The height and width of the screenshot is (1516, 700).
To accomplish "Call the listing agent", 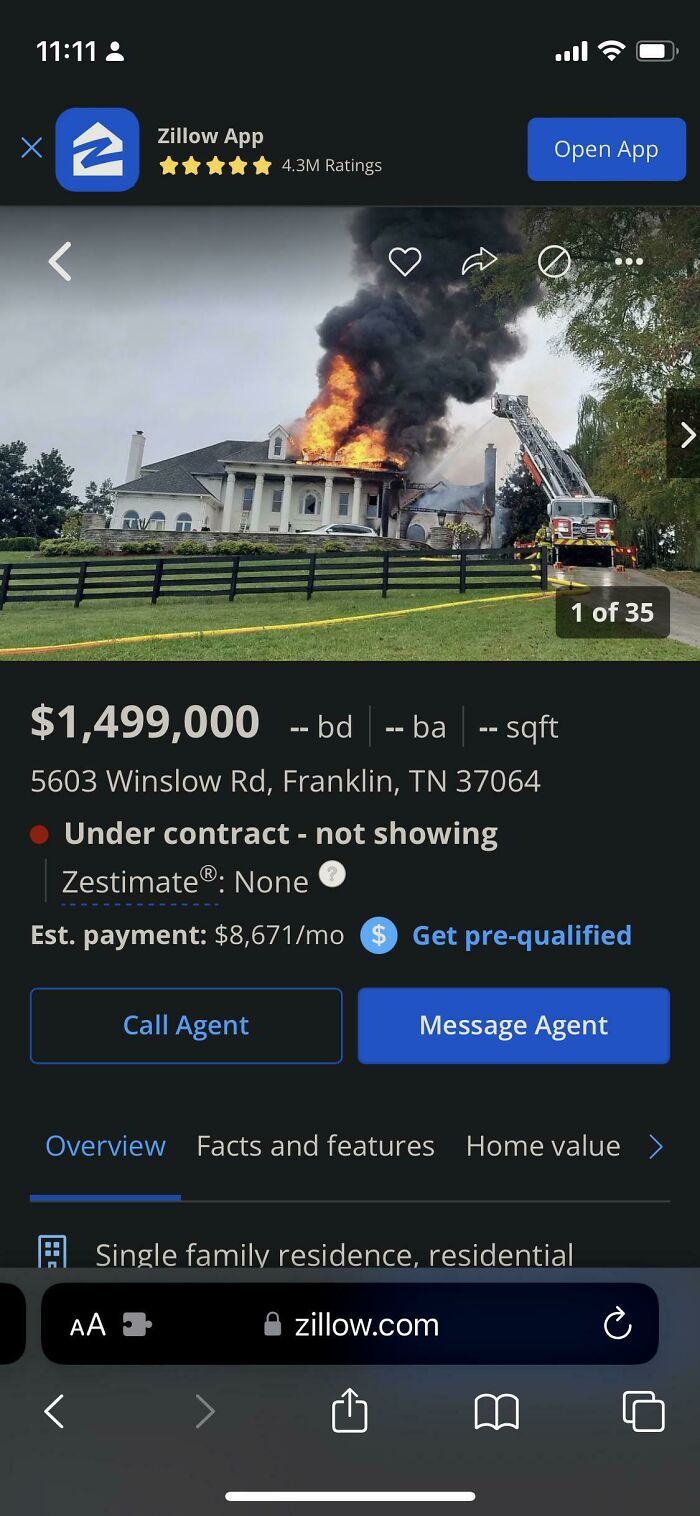I will (x=186, y=1025).
